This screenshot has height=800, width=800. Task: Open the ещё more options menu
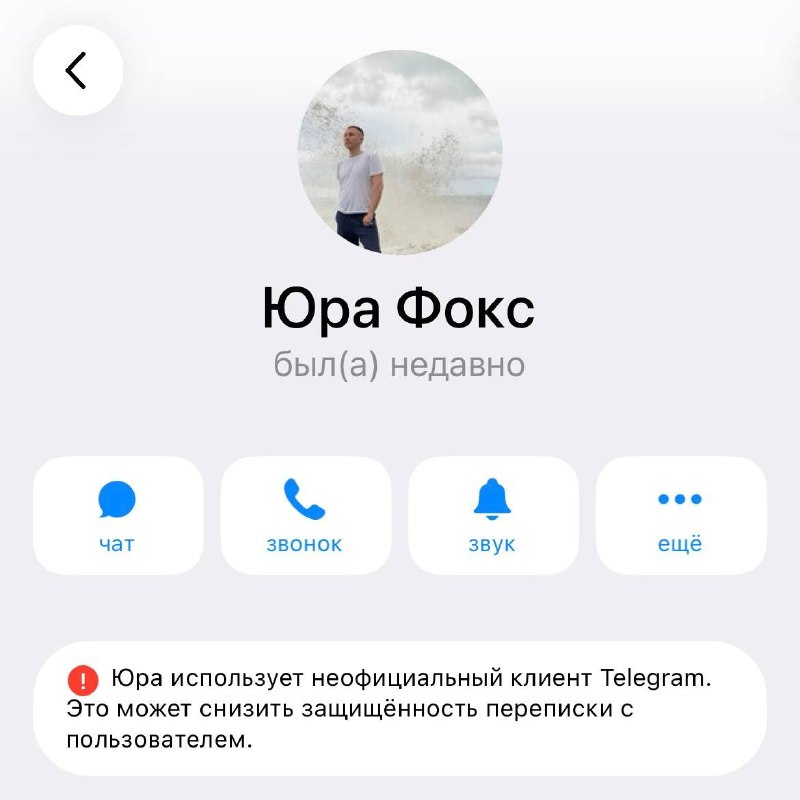click(680, 515)
